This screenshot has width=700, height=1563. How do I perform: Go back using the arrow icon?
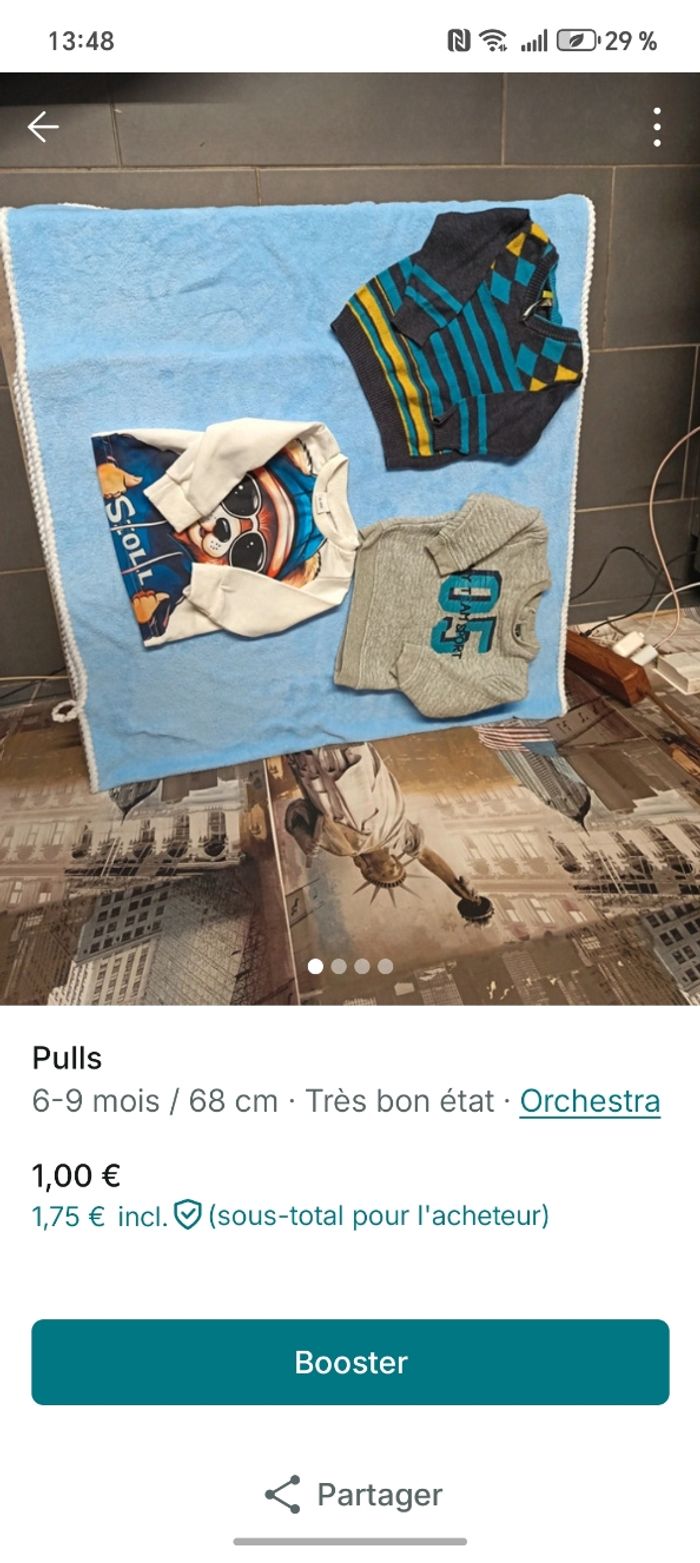[43, 127]
